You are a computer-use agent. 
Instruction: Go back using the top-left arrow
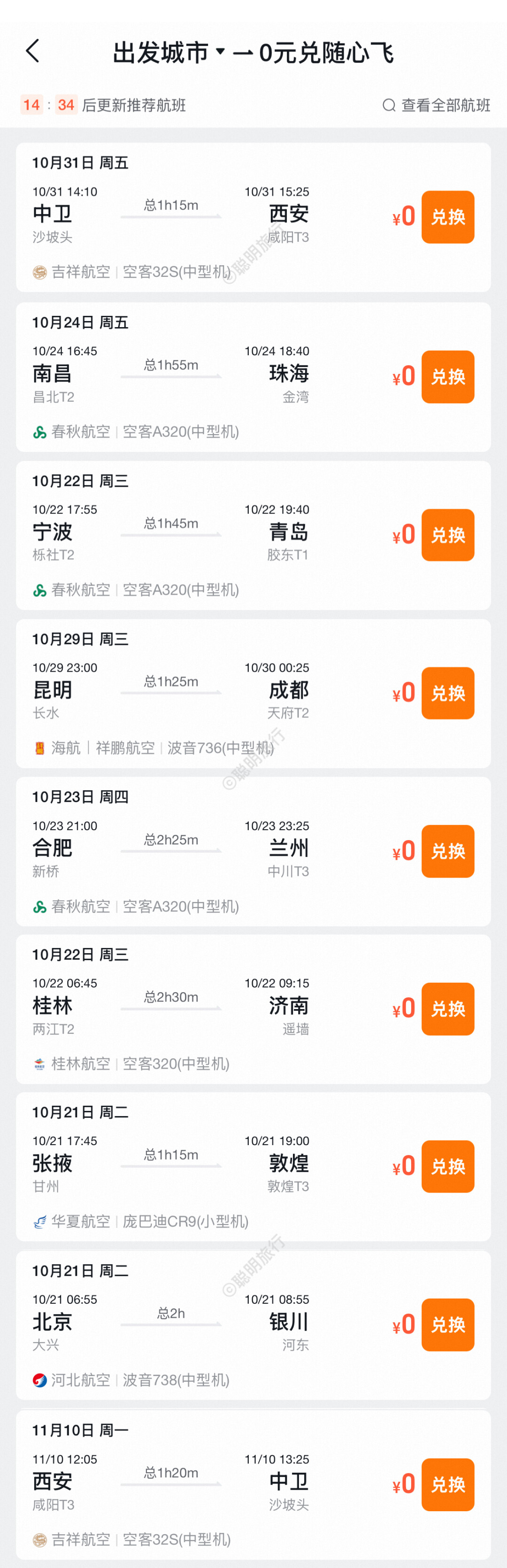pos(33,51)
